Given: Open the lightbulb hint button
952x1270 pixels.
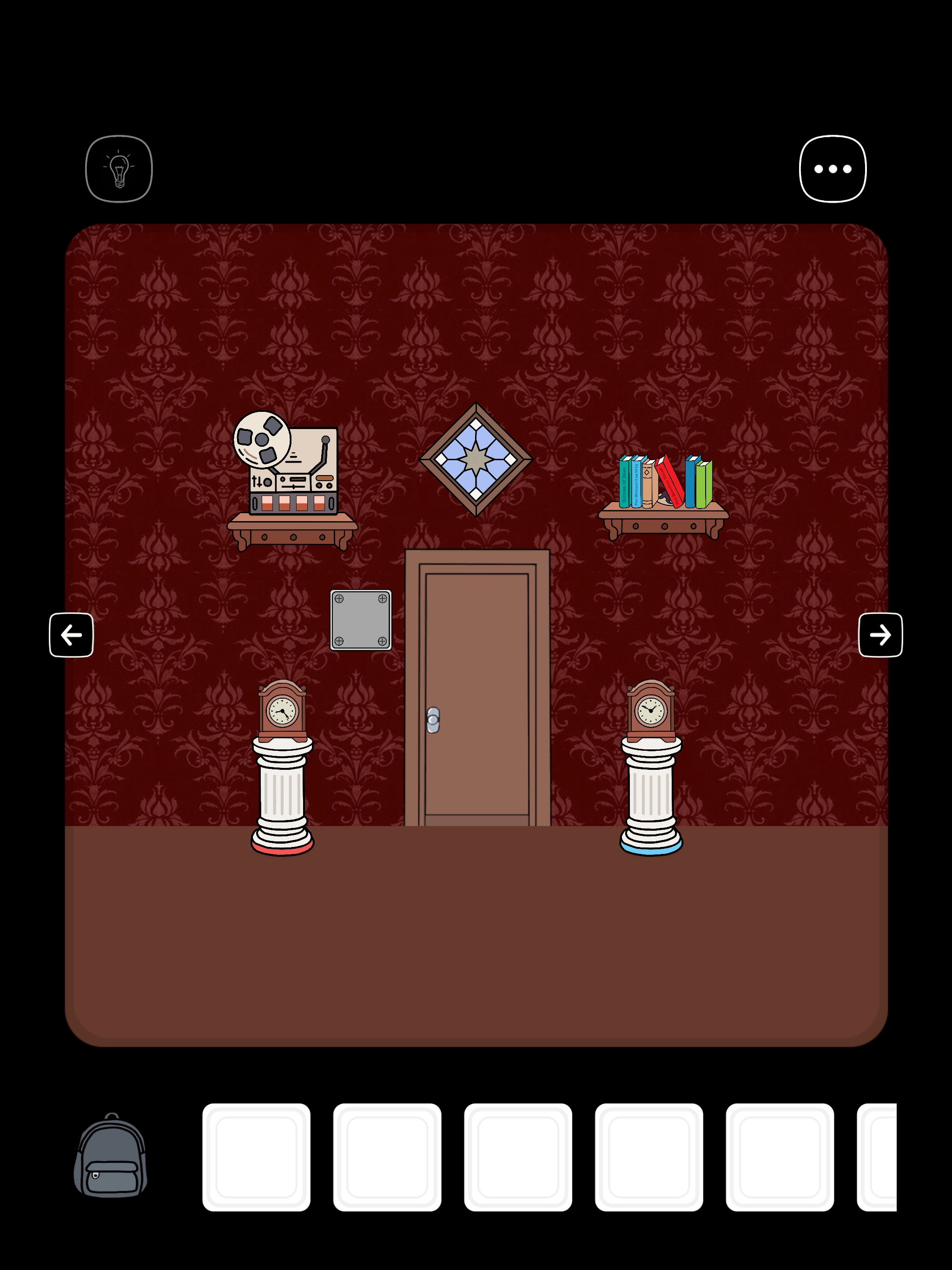Looking at the screenshot, I should pos(119,169).
